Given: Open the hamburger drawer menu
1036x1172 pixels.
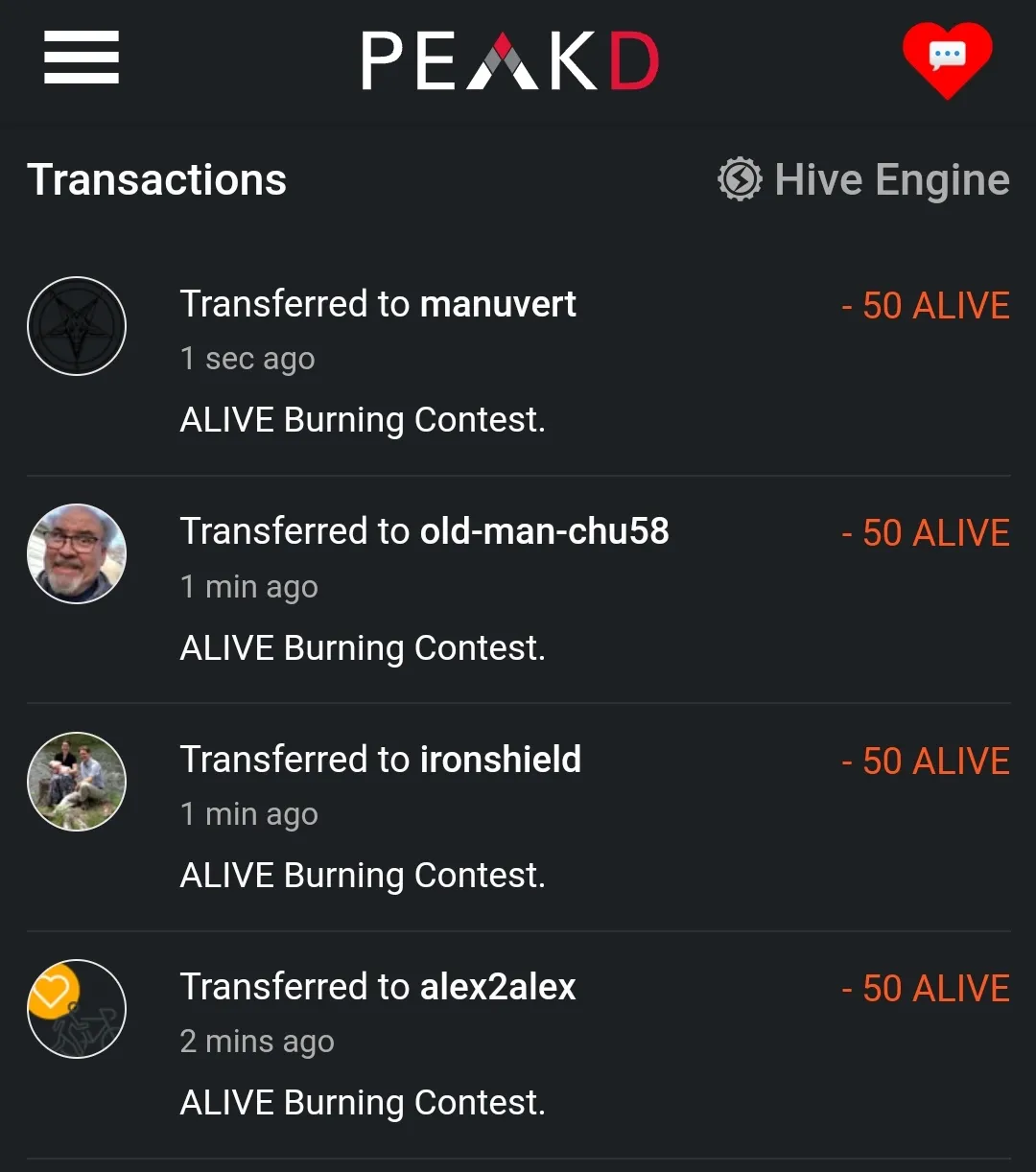Looking at the screenshot, I should [x=82, y=58].
